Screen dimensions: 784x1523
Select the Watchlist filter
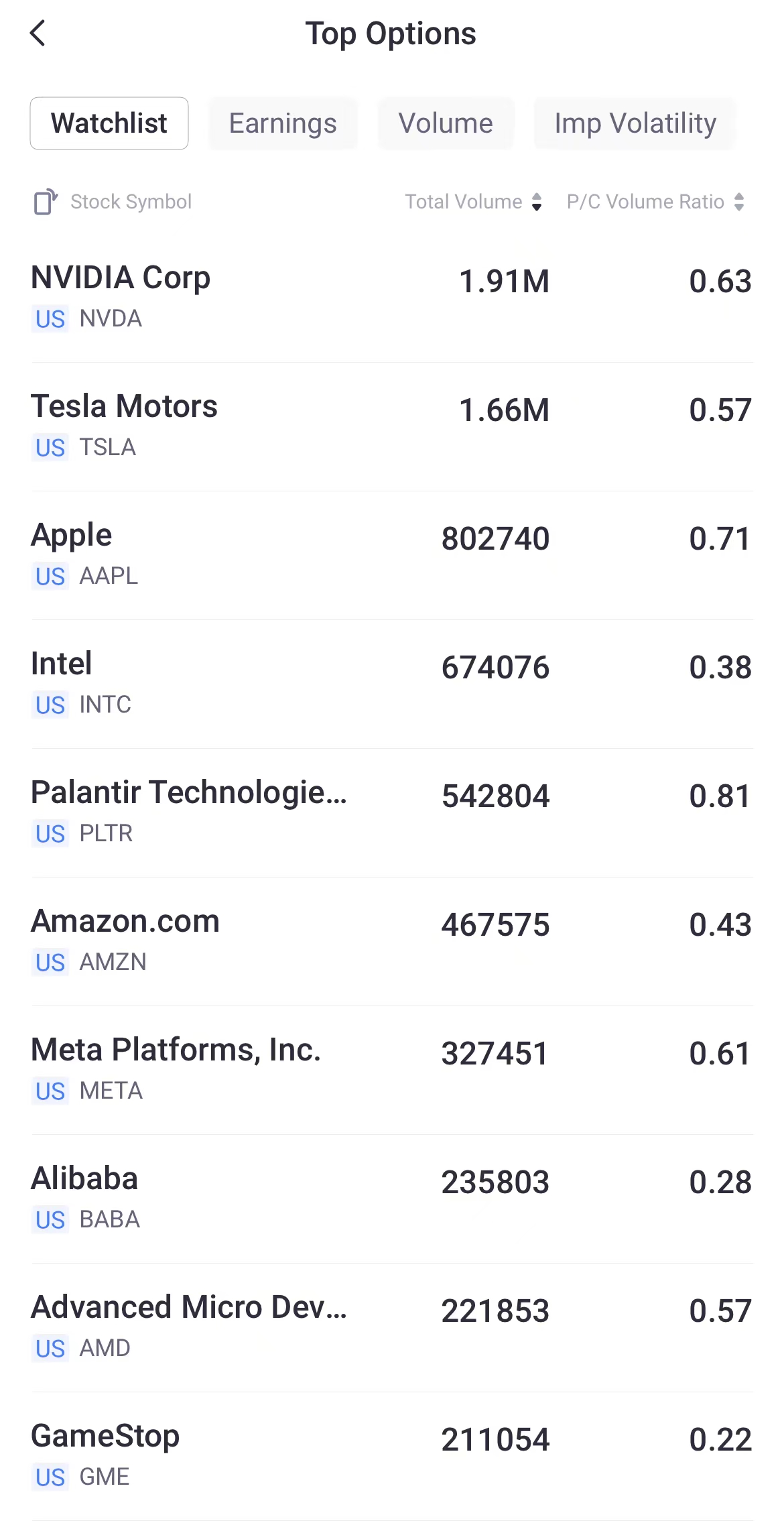click(109, 123)
